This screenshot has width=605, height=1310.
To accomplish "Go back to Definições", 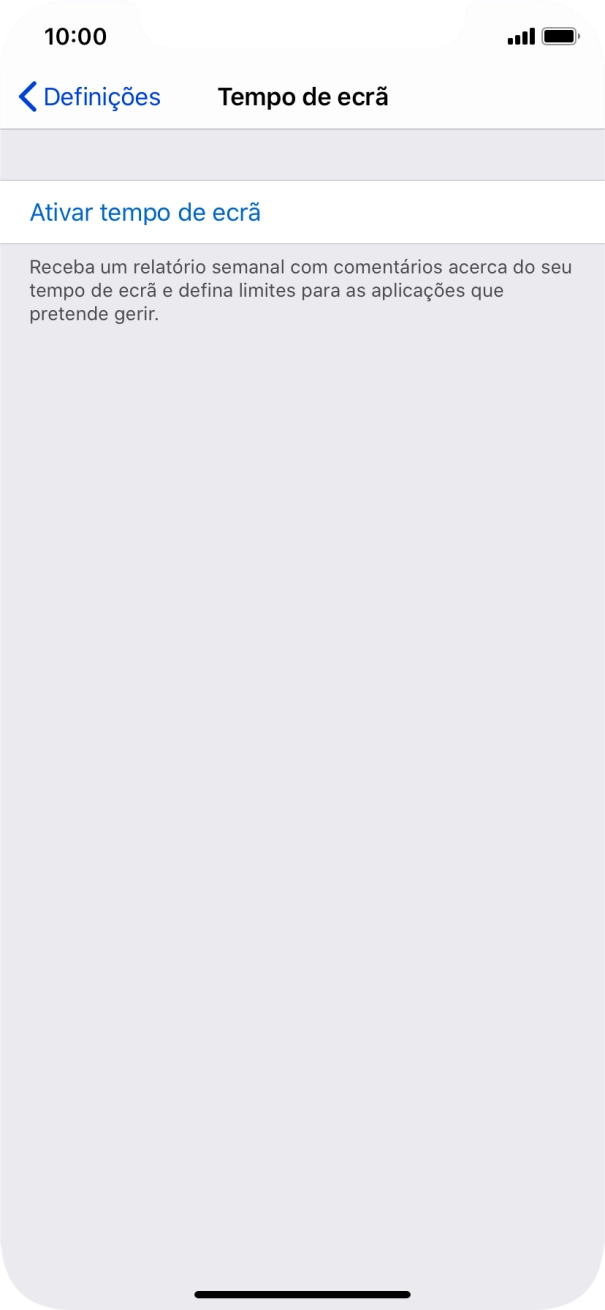I will (90, 97).
